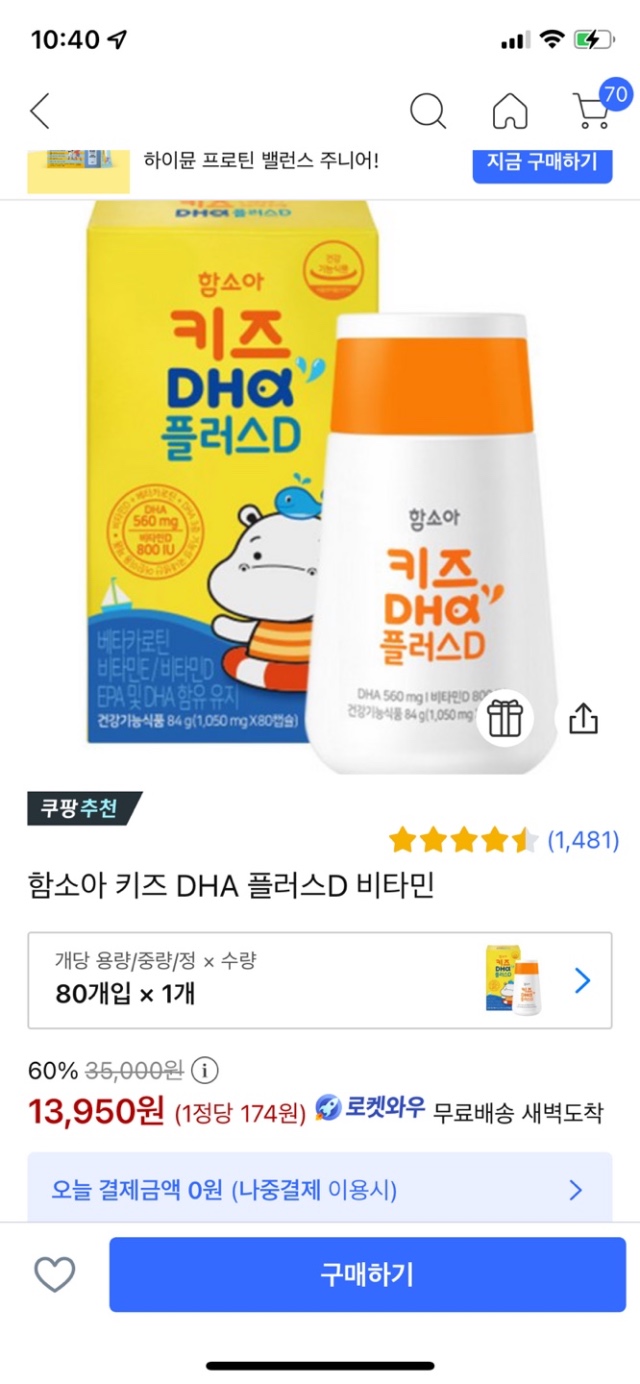
Task: Tap the 구매하기 purchase button
Action: click(x=367, y=1274)
